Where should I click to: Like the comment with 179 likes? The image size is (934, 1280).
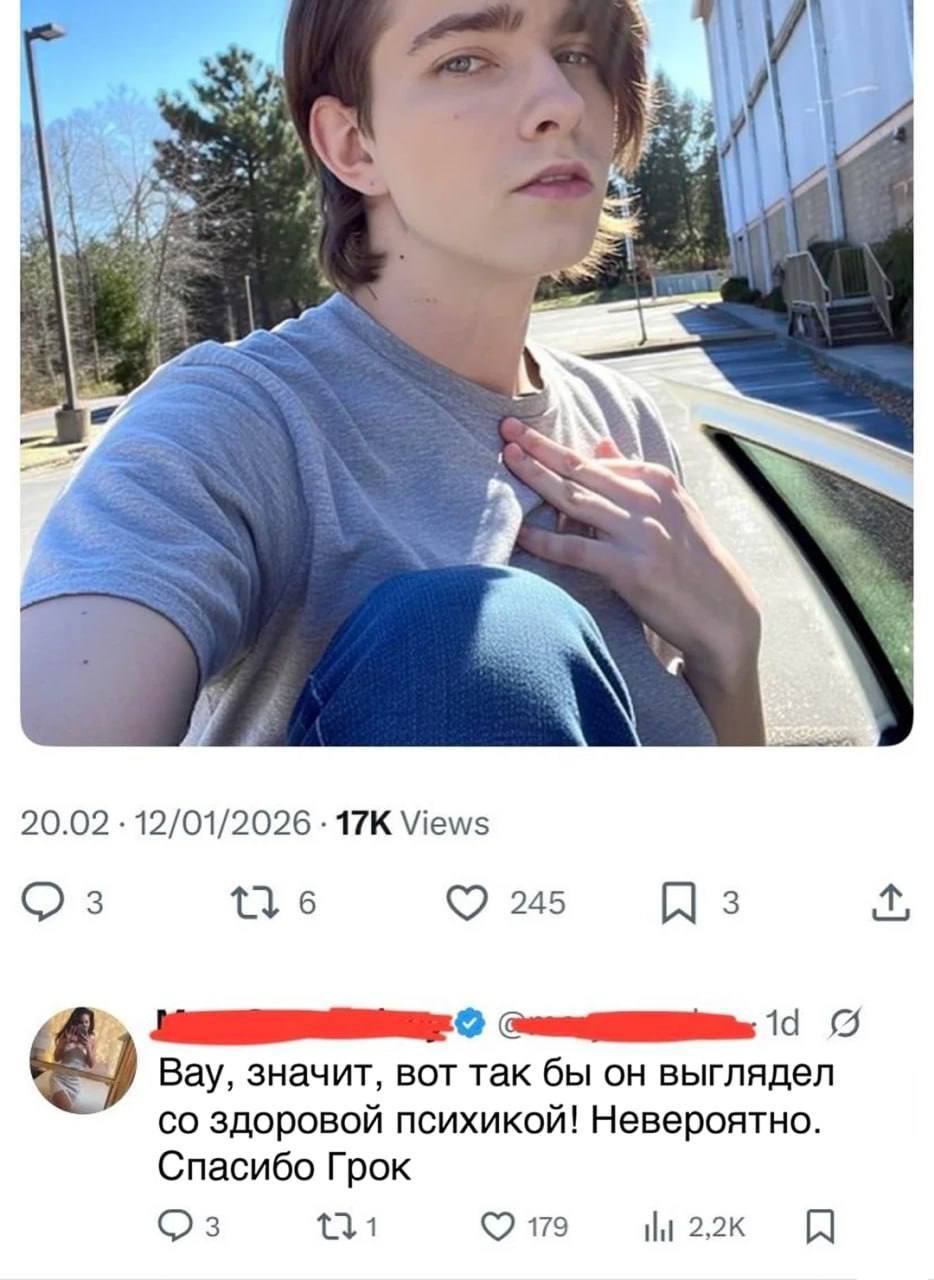point(496,1226)
